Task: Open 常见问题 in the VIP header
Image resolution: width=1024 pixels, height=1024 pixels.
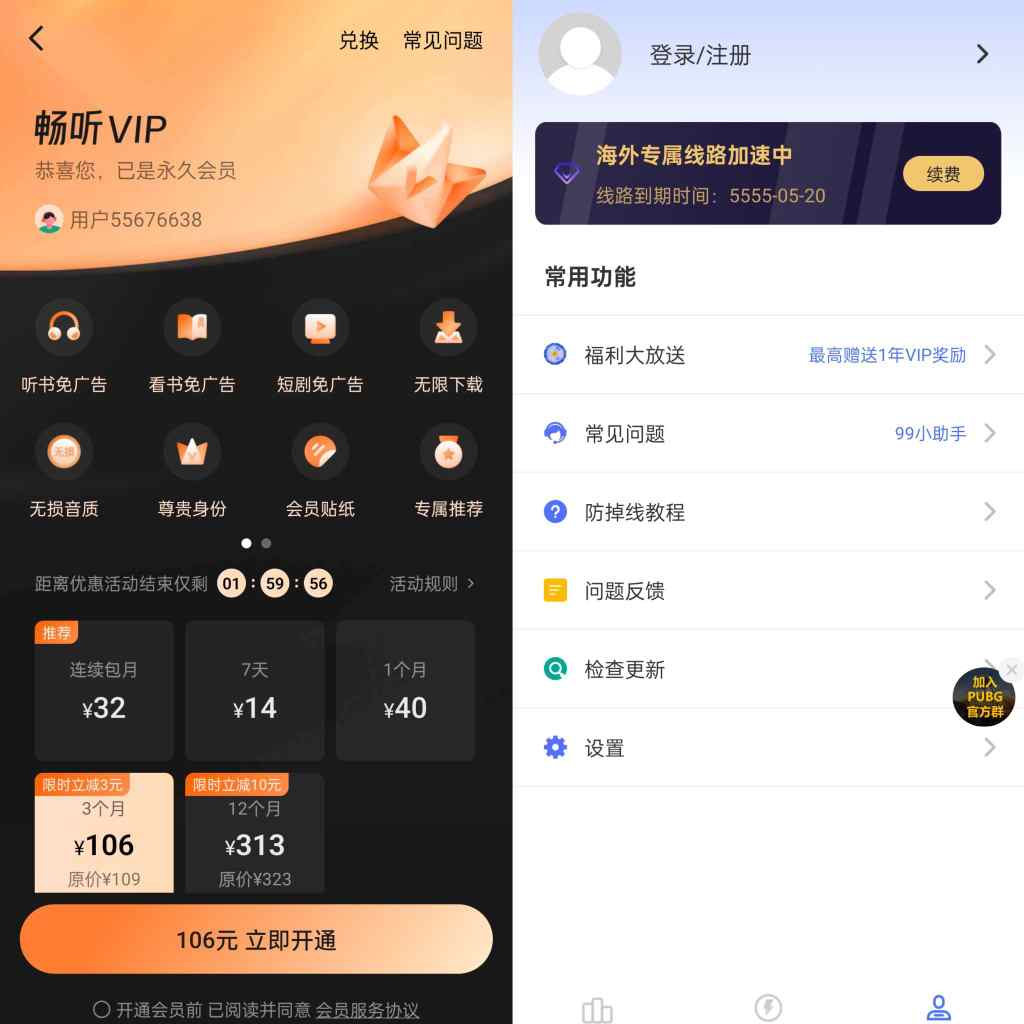Action: coord(443,41)
